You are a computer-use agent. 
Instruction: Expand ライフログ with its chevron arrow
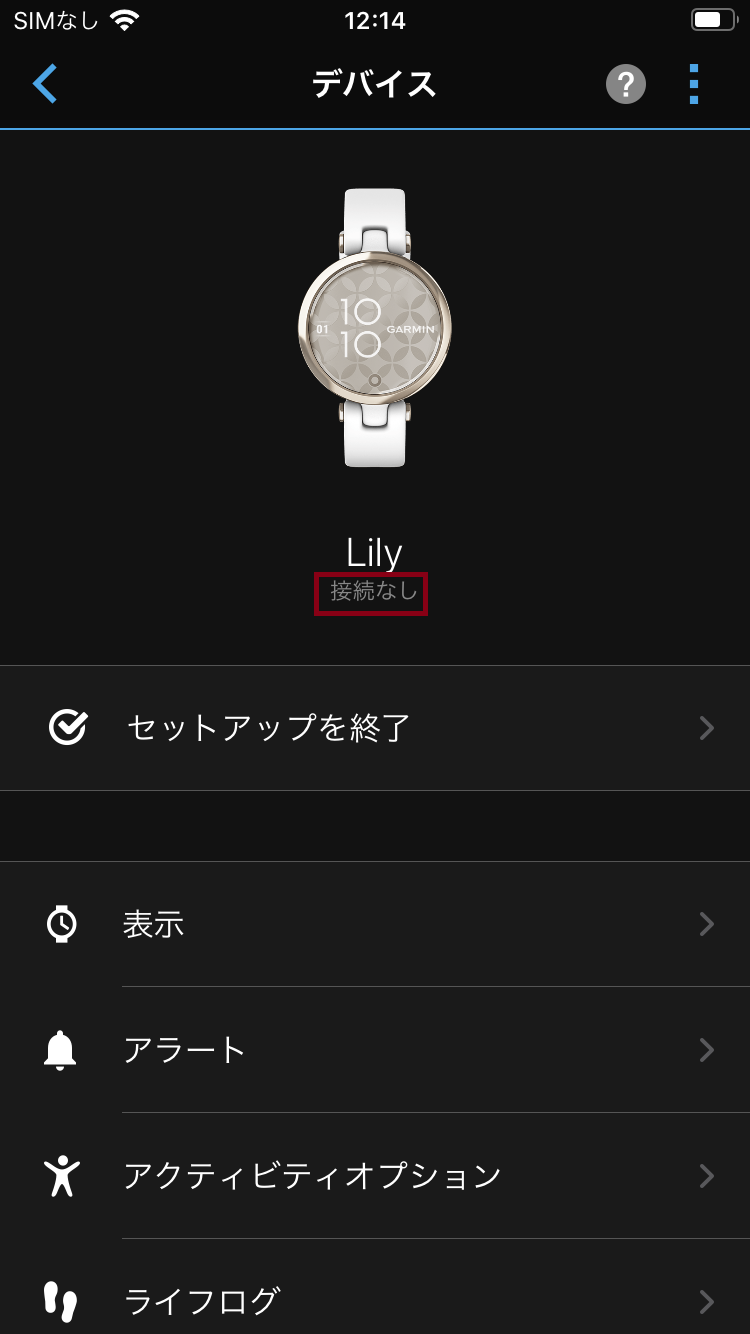tap(706, 1301)
